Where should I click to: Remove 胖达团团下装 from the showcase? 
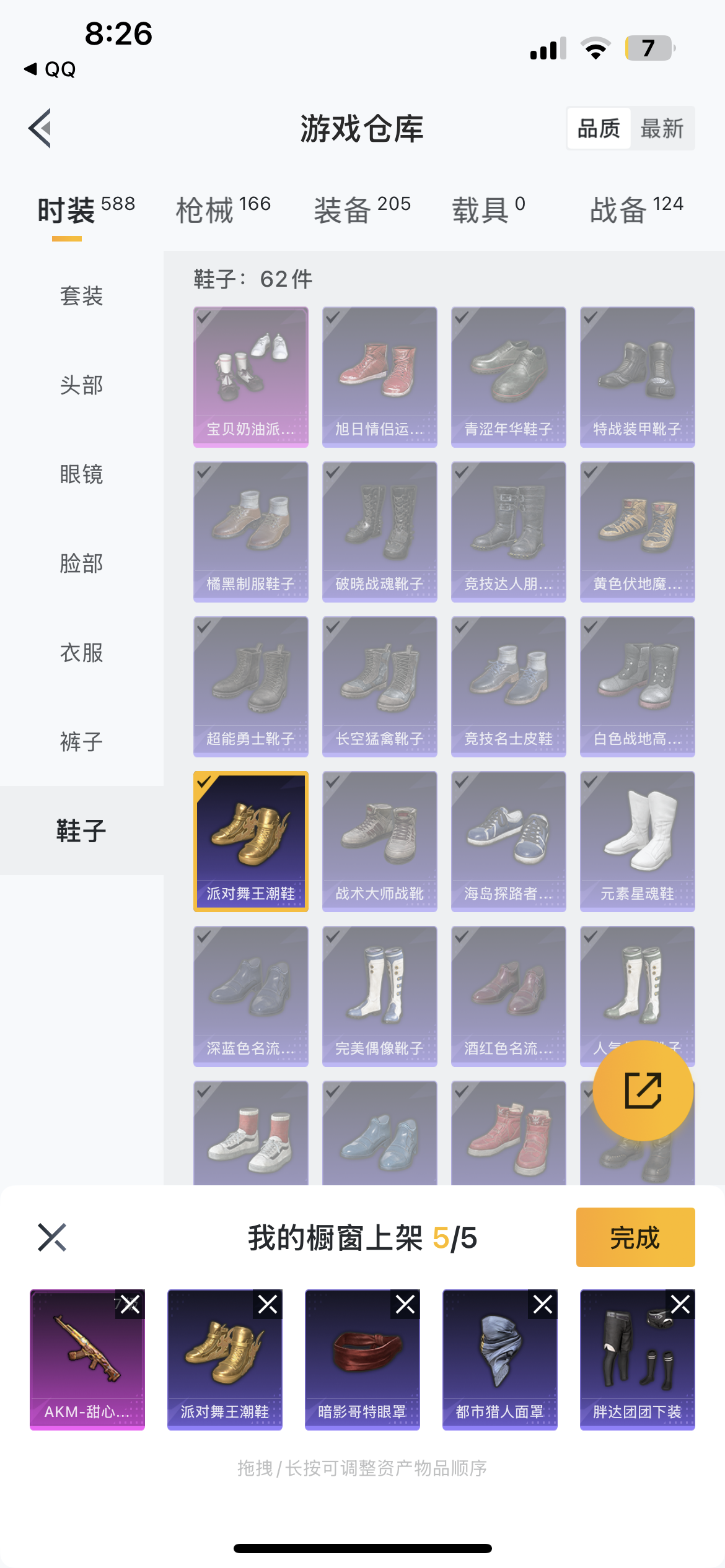(680, 1305)
